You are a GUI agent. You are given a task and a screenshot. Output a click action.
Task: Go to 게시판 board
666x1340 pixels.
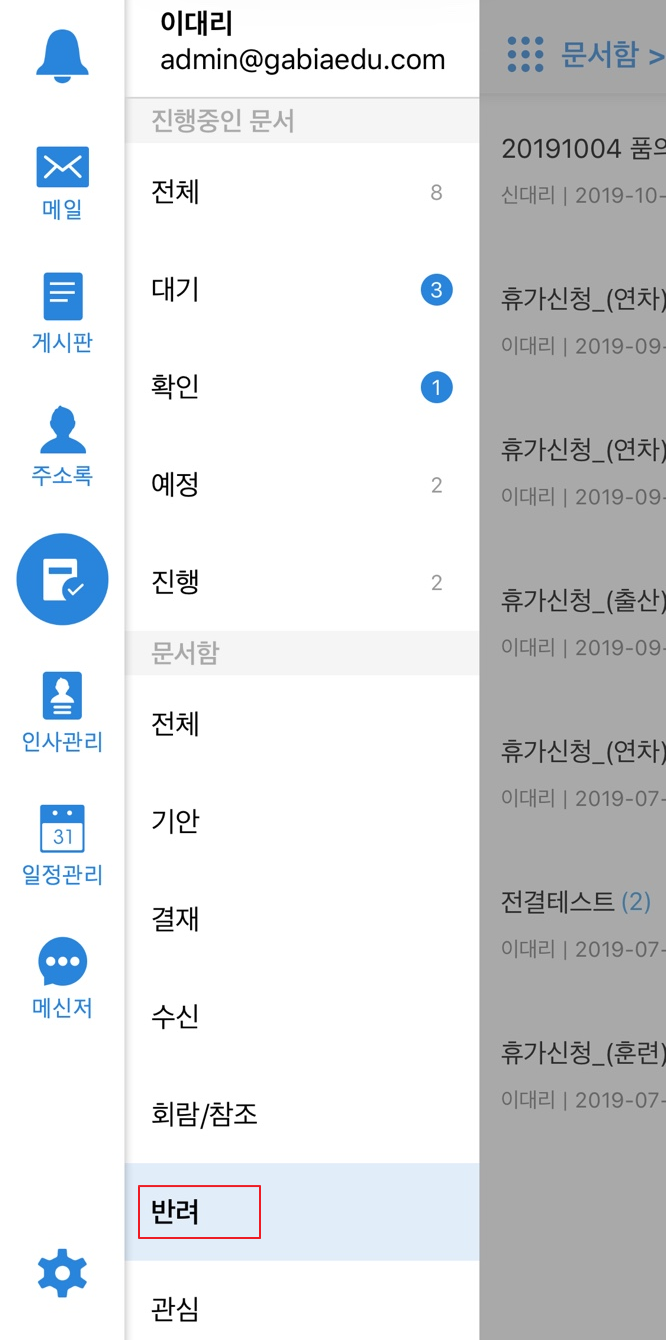[62, 313]
